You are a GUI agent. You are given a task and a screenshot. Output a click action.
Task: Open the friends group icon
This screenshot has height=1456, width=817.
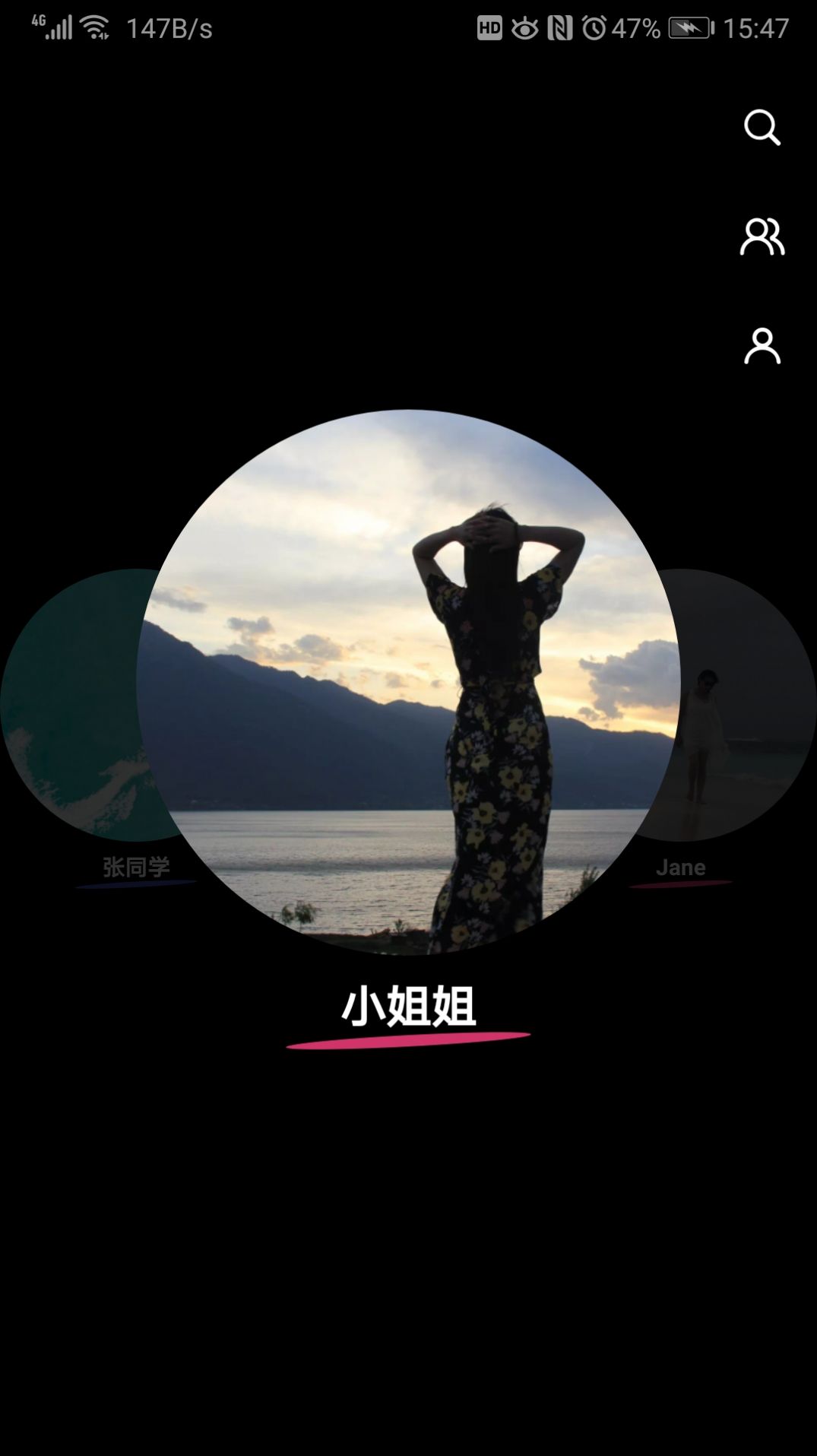762,237
